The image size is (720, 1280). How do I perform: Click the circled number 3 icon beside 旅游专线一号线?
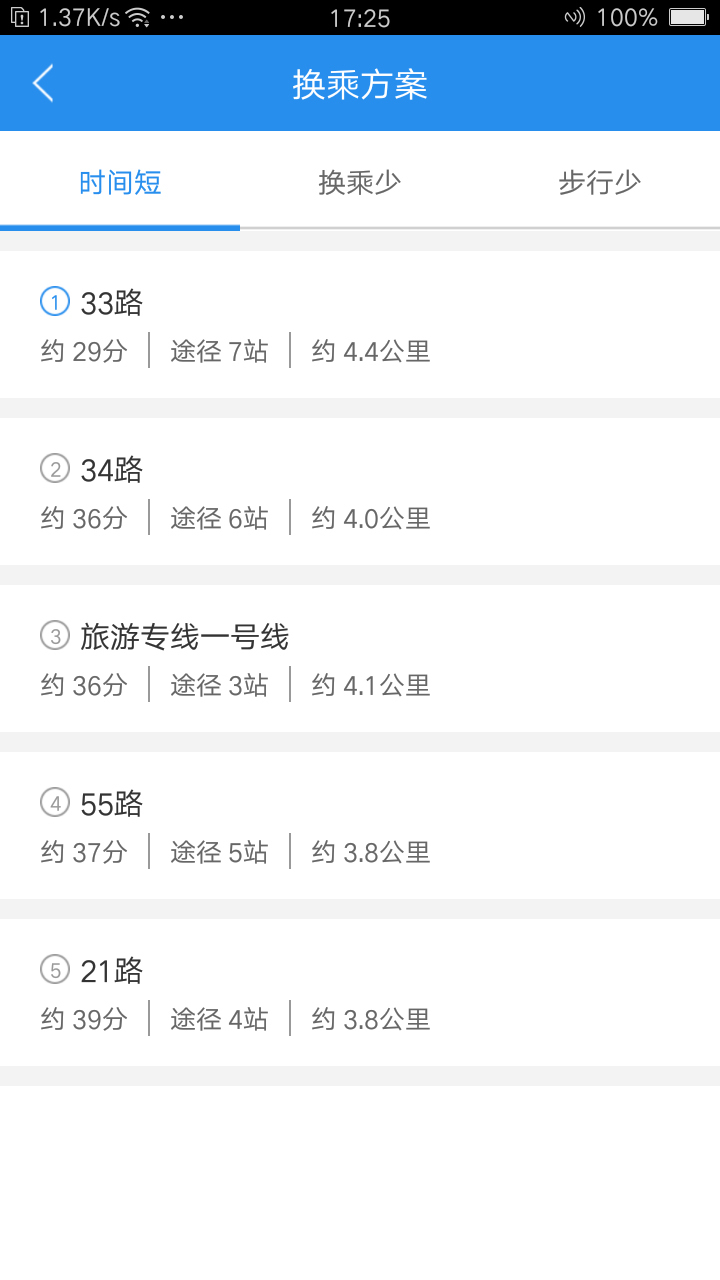pyautogui.click(x=54, y=635)
